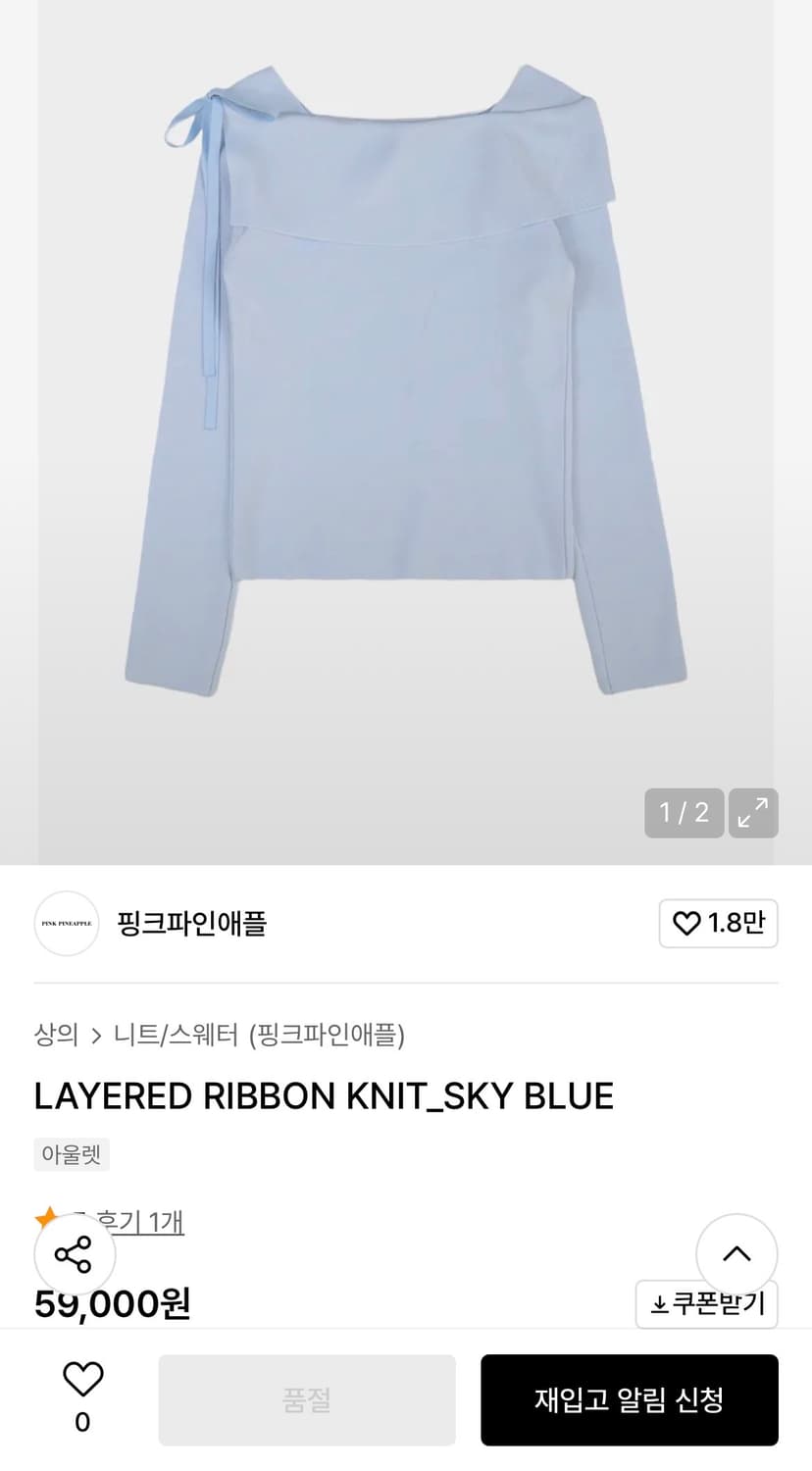This screenshot has height=1471, width=812.
Task: Follow the brand via the 1.8만 heart
Action: click(x=718, y=923)
